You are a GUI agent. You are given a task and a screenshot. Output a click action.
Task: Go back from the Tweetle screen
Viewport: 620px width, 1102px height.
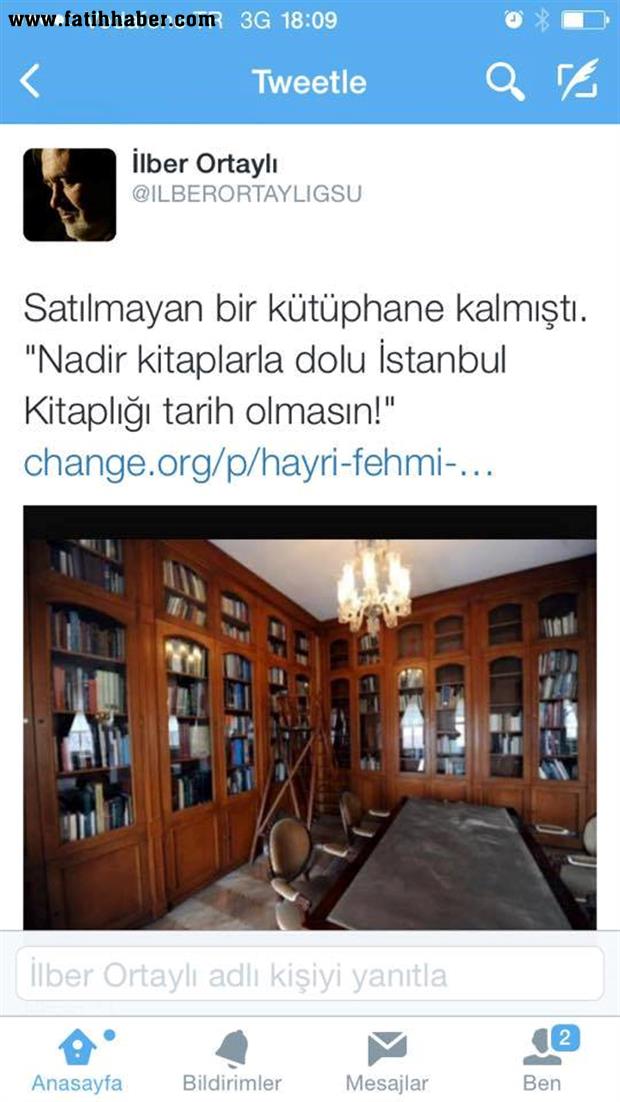pyautogui.click(x=30, y=82)
